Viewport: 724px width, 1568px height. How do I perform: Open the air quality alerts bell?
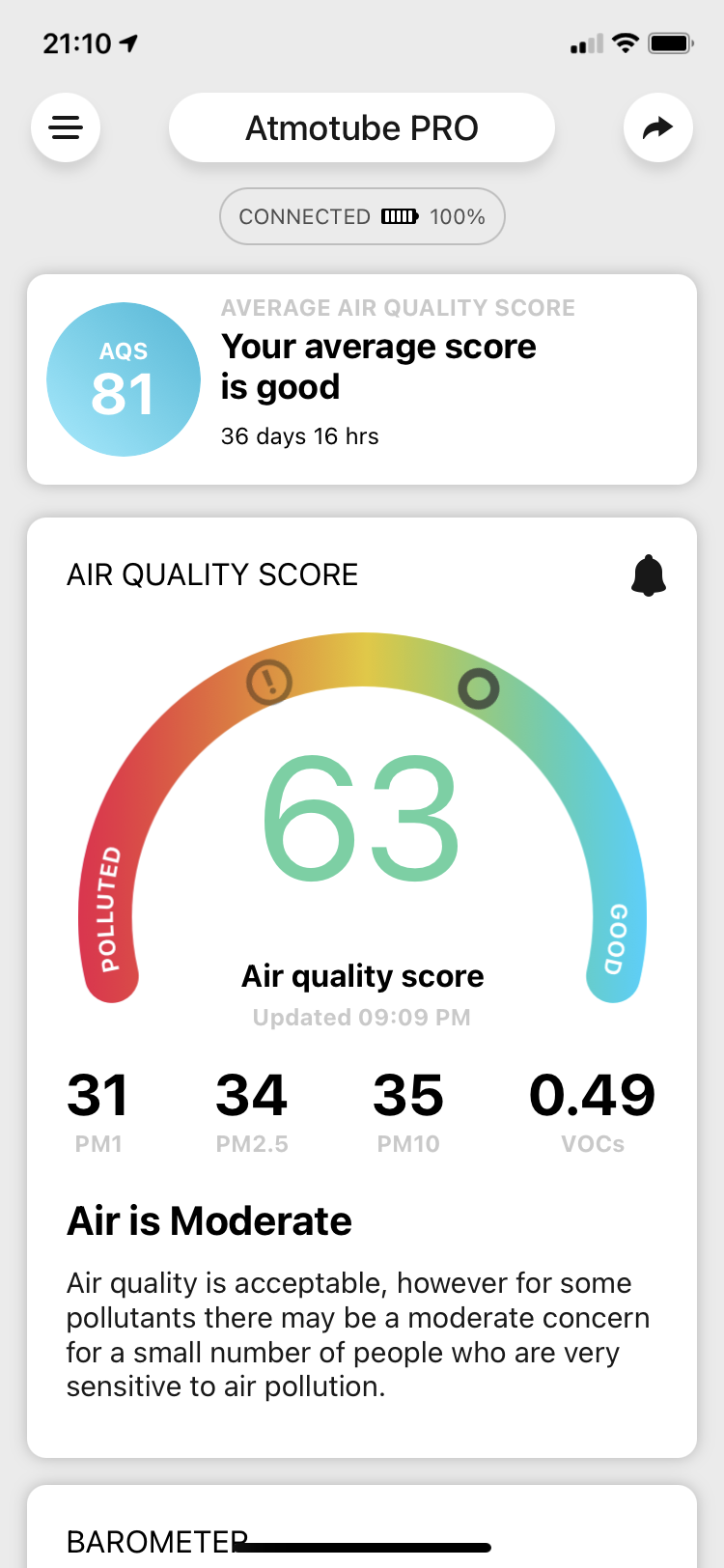tap(649, 575)
